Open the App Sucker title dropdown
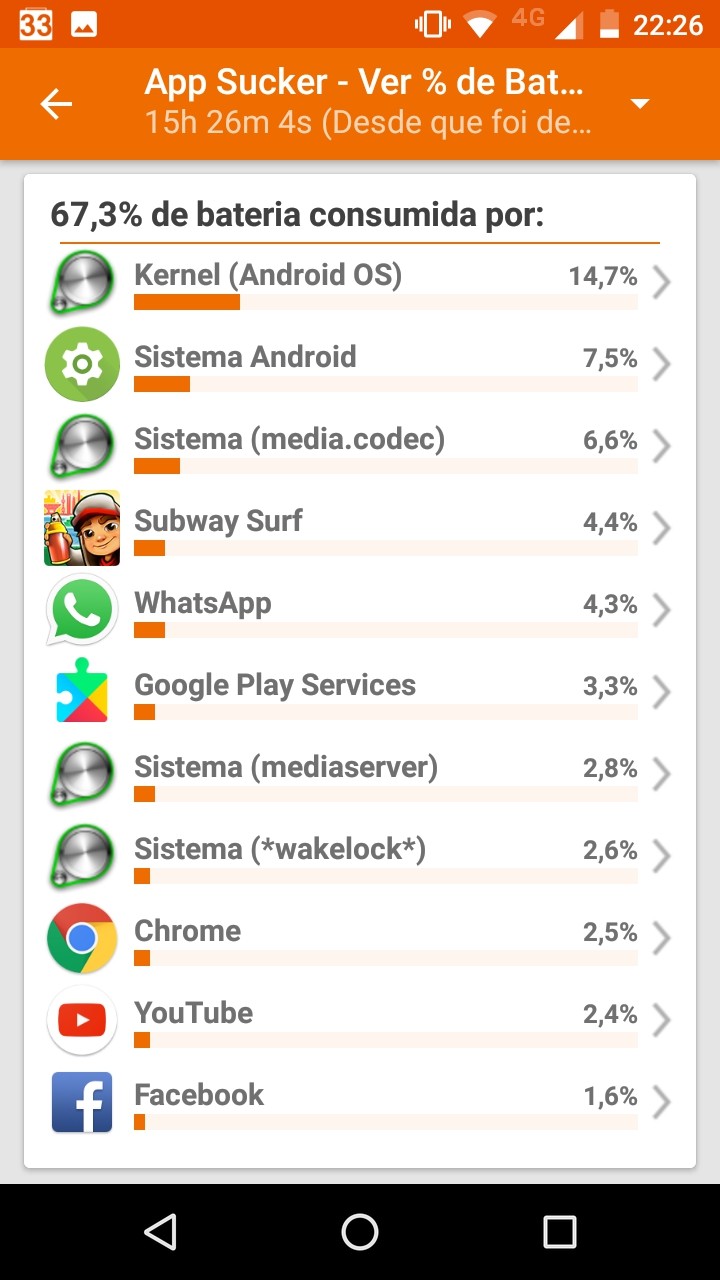The height and width of the screenshot is (1280, 720). [640, 104]
